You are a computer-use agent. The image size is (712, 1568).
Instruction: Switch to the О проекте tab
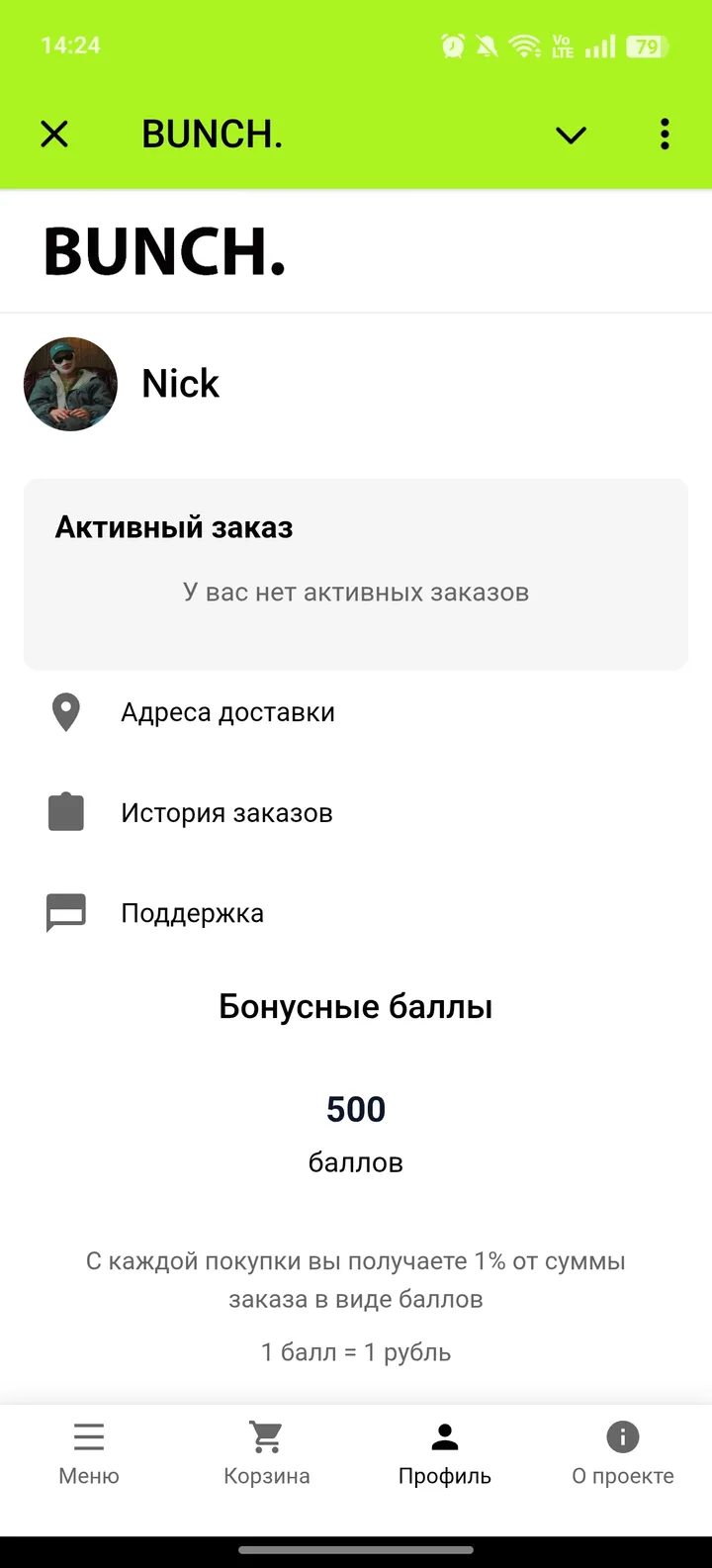pyautogui.click(x=622, y=1454)
